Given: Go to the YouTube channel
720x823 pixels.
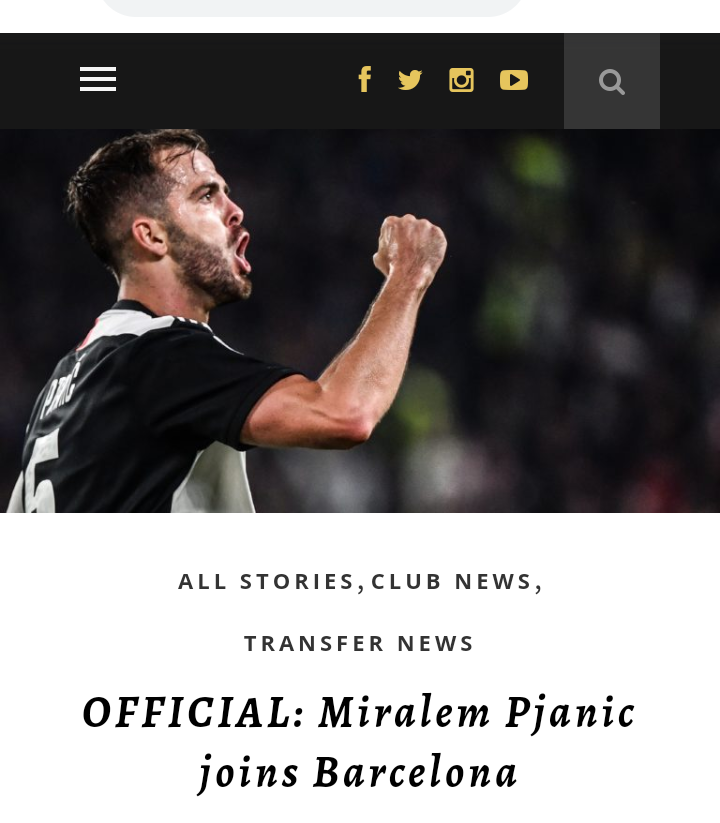Looking at the screenshot, I should click(514, 80).
